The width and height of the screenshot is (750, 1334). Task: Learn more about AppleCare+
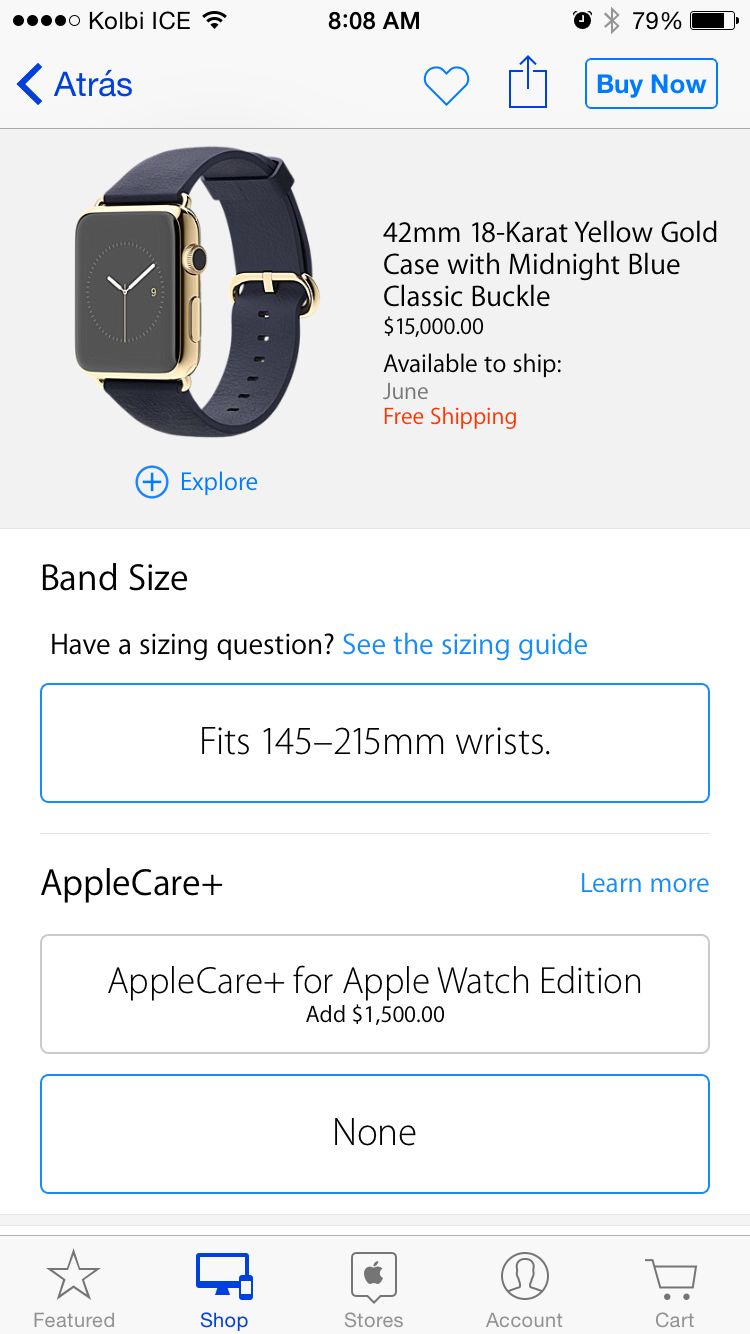tap(645, 883)
